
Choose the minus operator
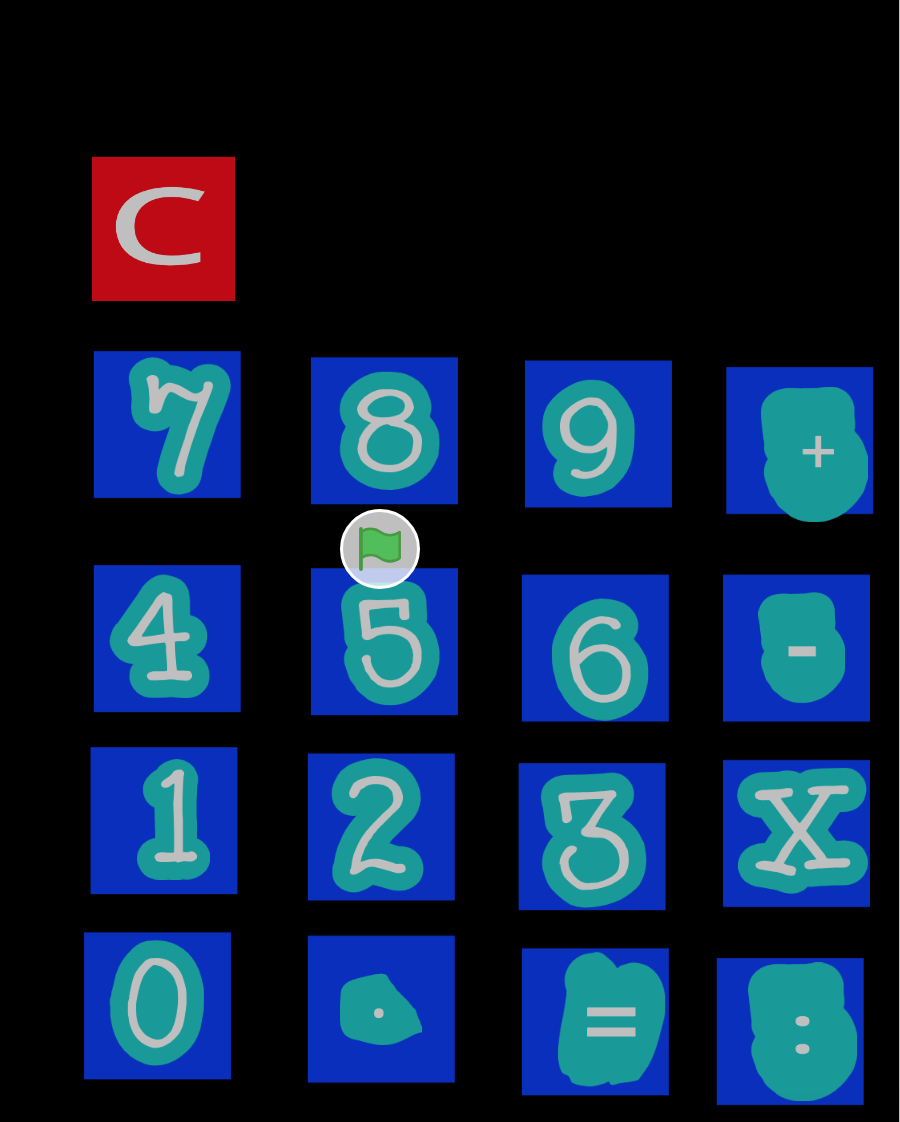(x=796, y=648)
